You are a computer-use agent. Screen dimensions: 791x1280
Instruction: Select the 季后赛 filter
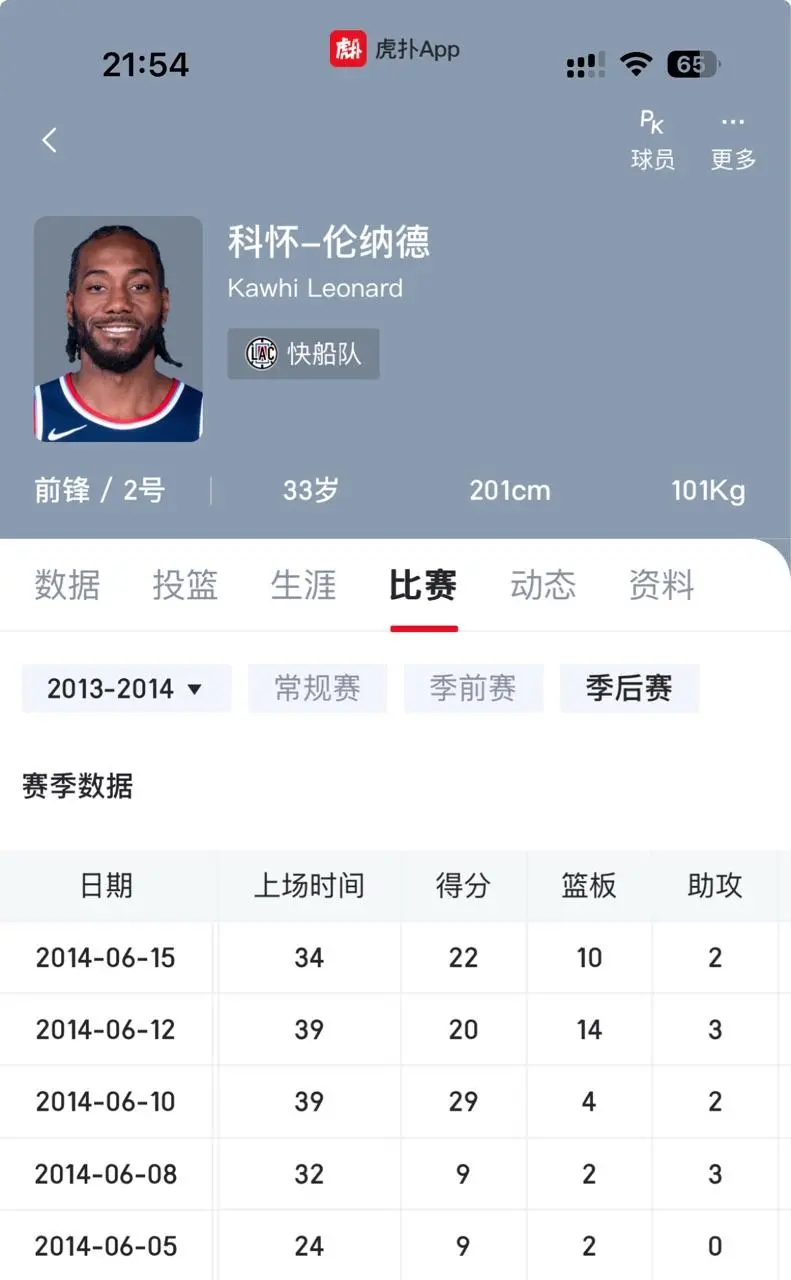(629, 689)
